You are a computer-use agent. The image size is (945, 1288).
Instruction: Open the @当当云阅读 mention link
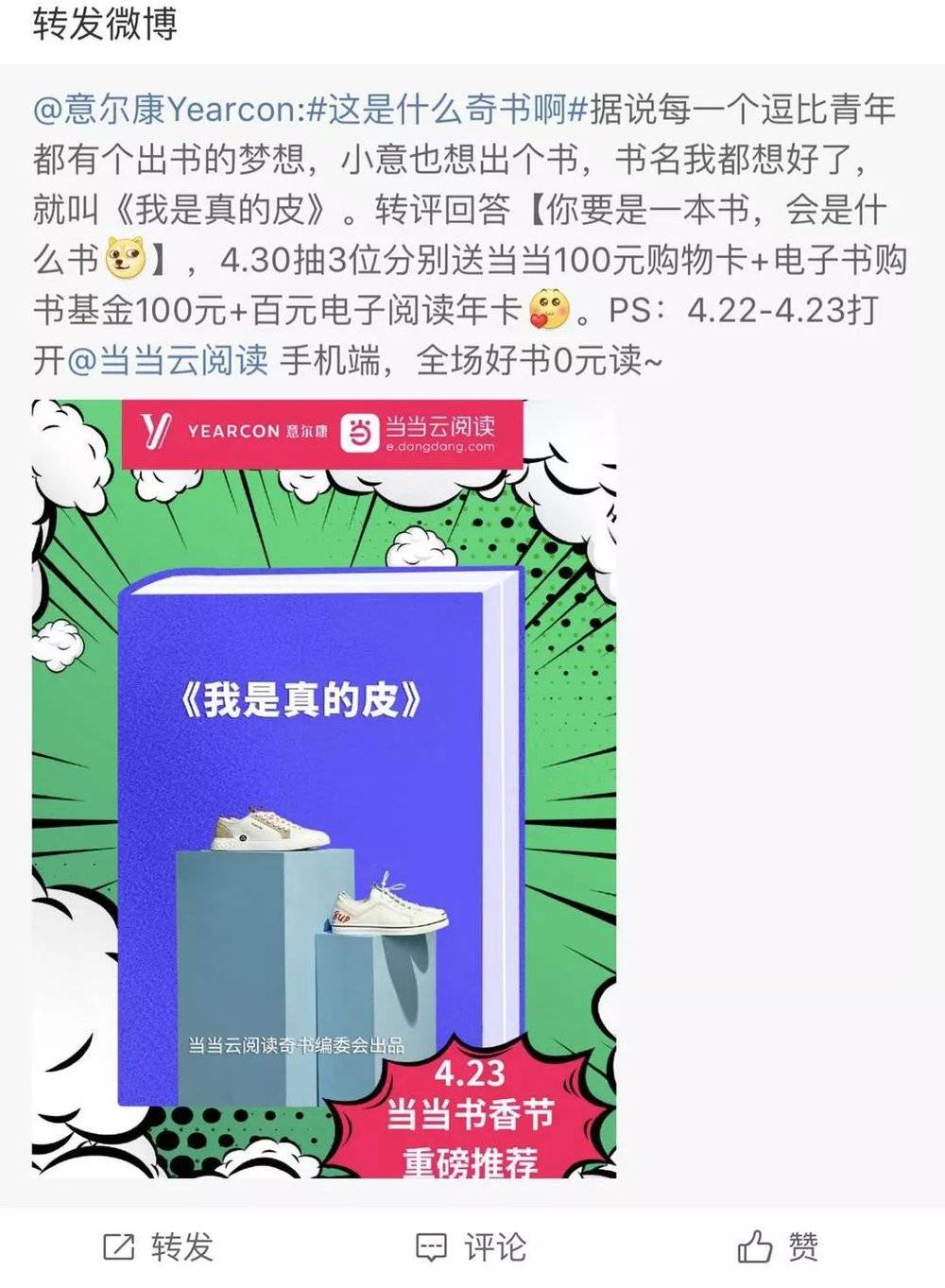click(168, 360)
